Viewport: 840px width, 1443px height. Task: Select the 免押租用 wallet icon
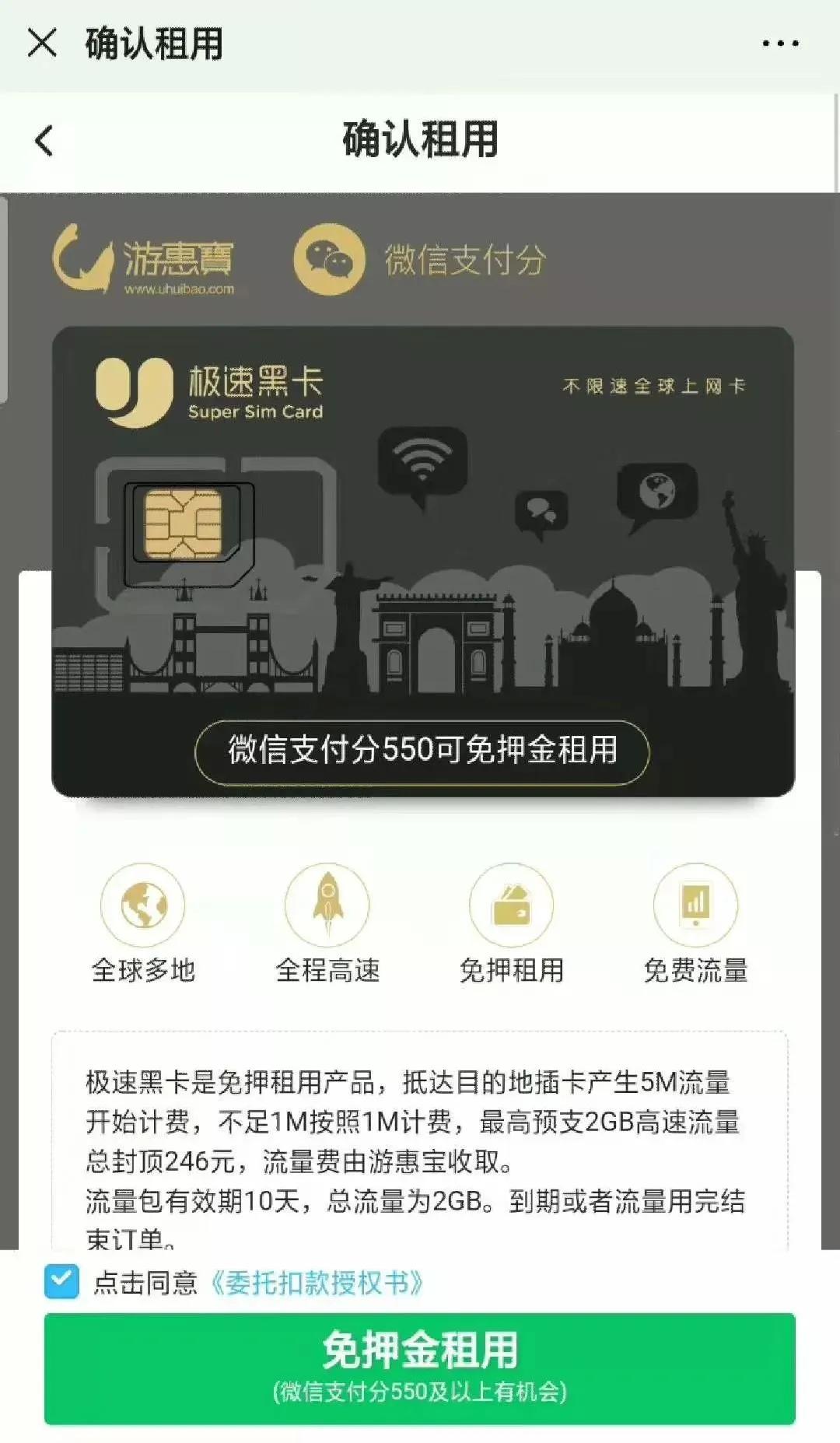(x=512, y=906)
